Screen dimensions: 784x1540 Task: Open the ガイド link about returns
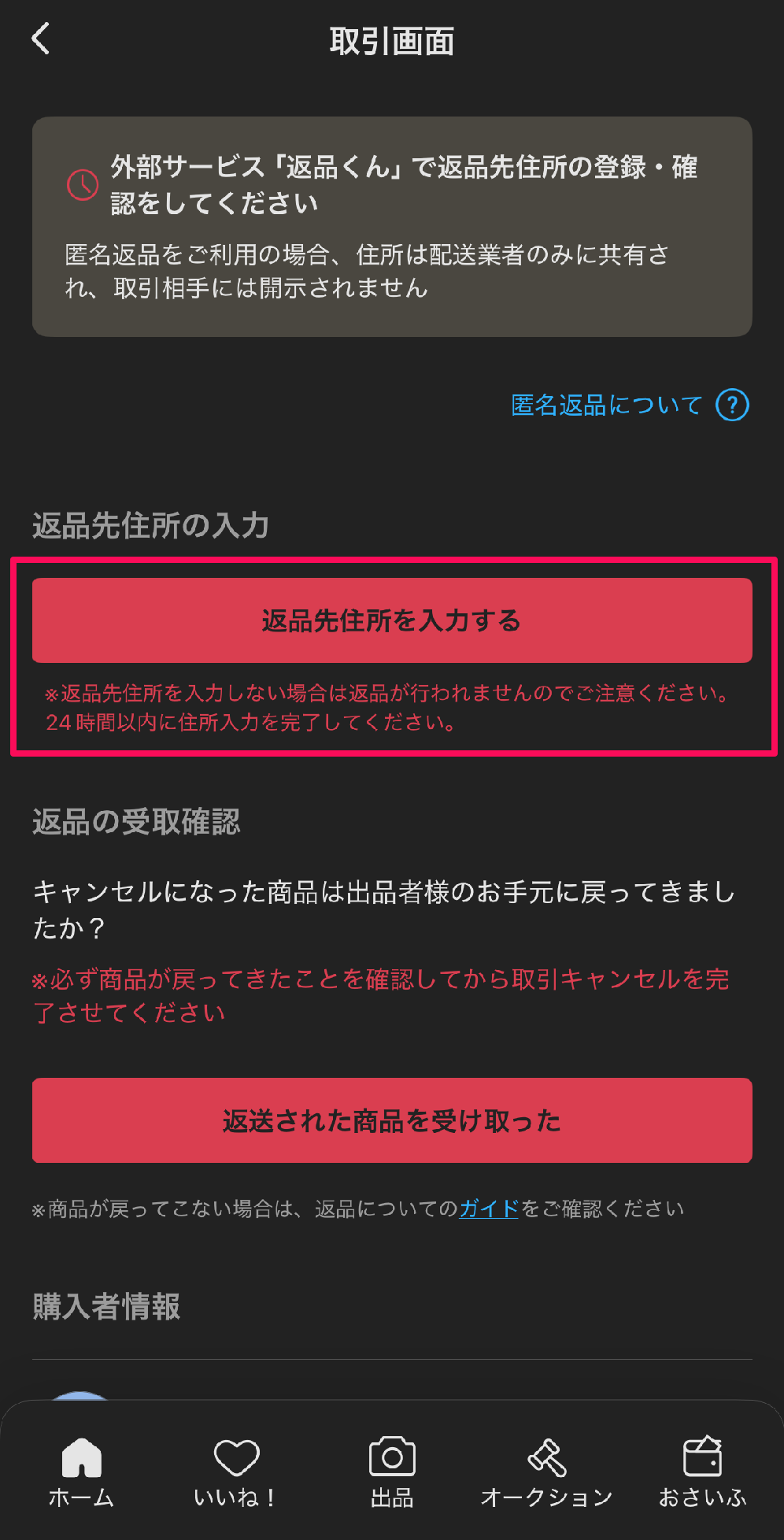pyautogui.click(x=489, y=1209)
